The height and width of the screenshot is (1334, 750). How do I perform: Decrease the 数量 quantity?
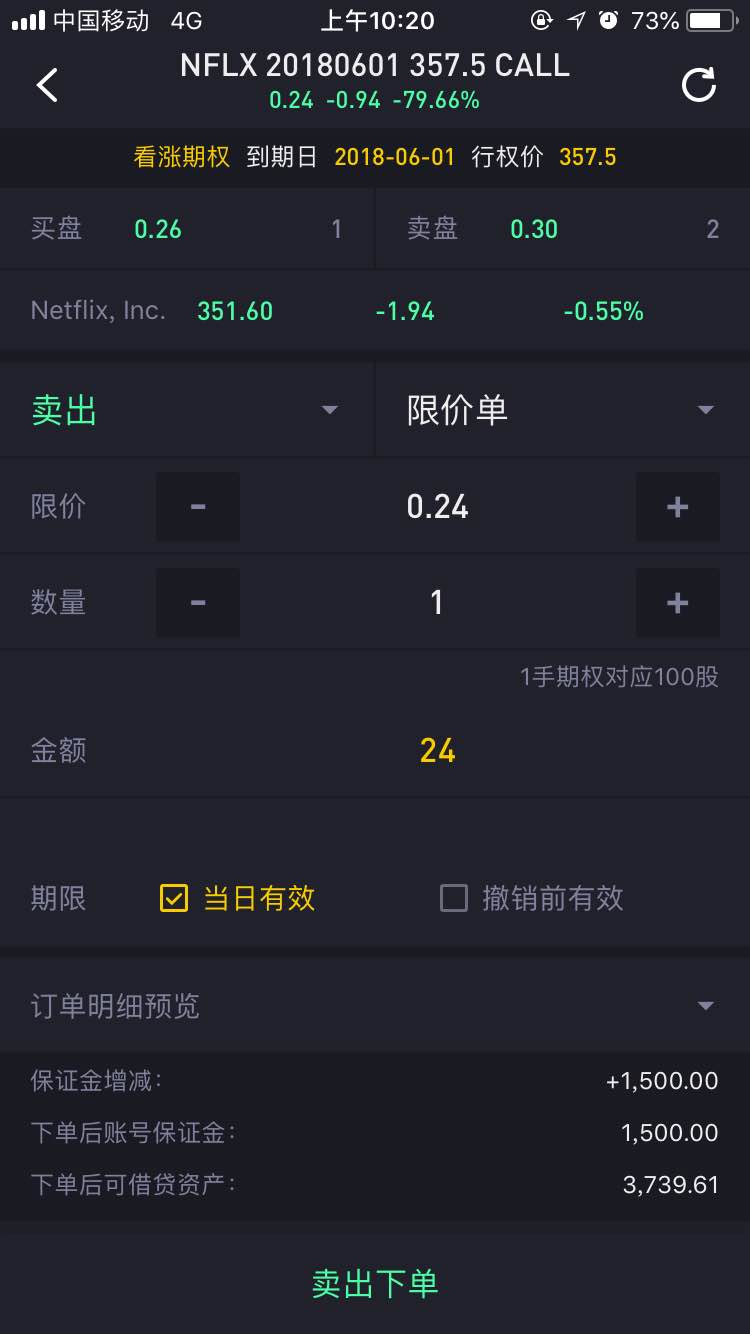[x=198, y=603]
